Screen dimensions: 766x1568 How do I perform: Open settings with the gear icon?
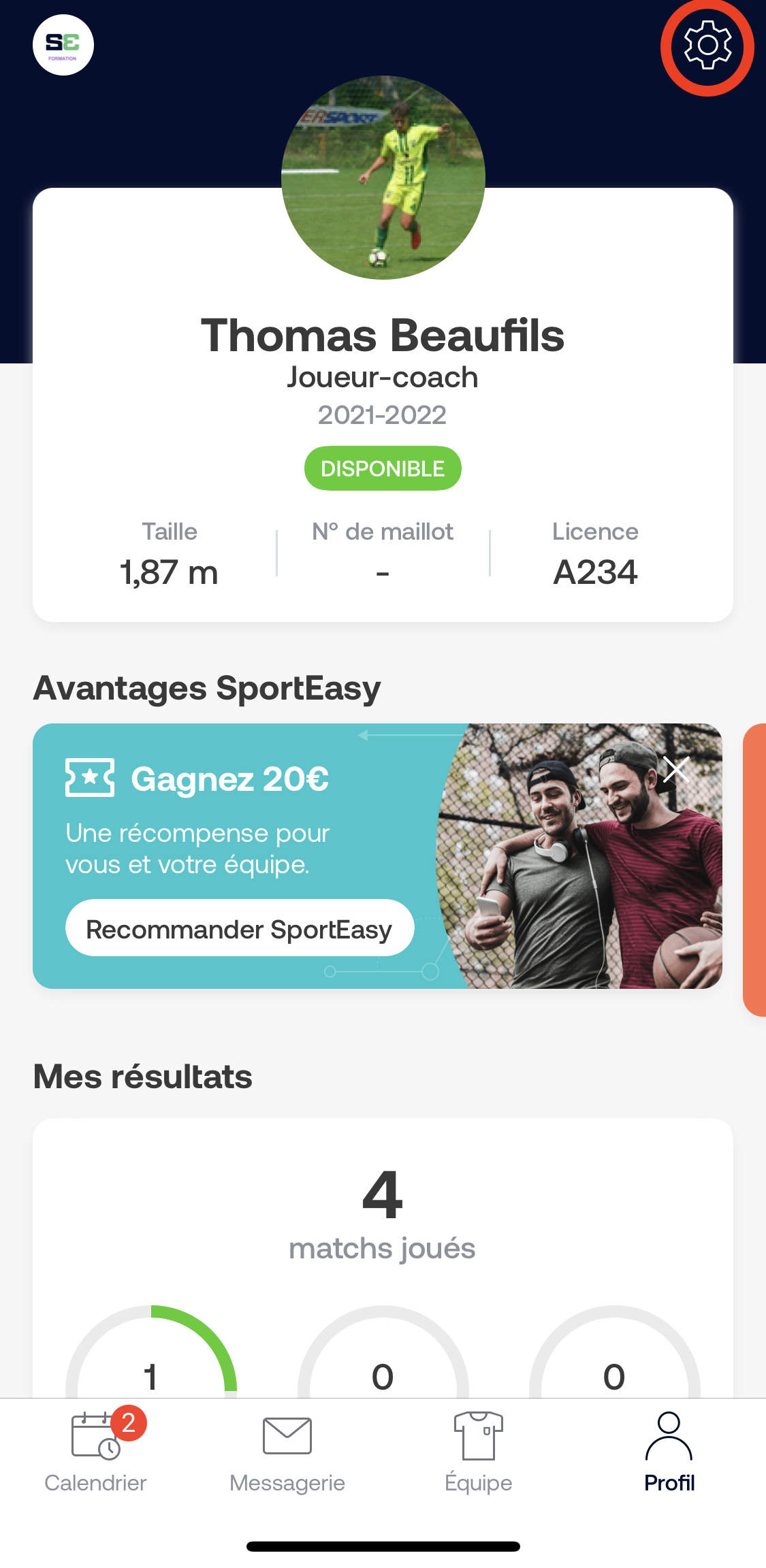point(707,46)
